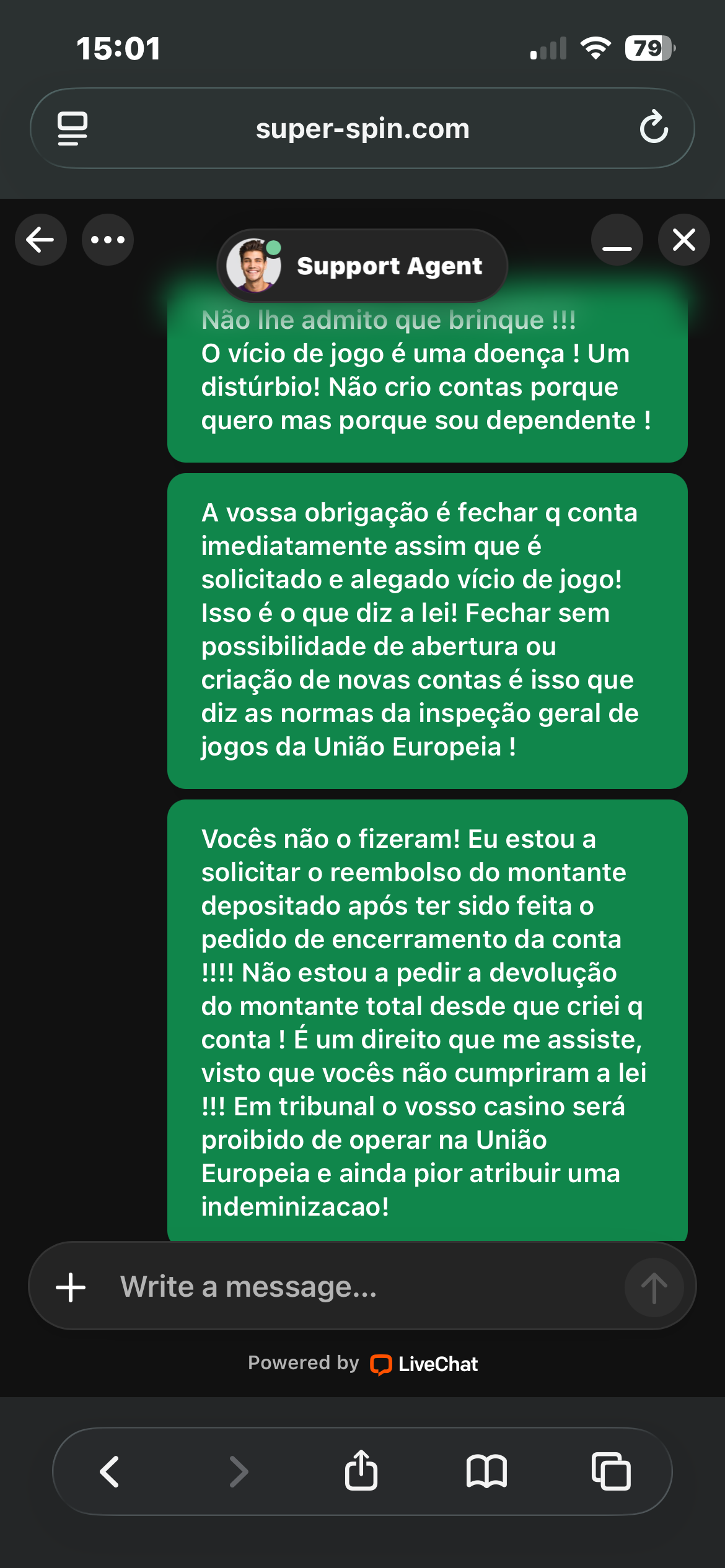
Task: Go back in the chat widget
Action: pyautogui.click(x=41, y=240)
